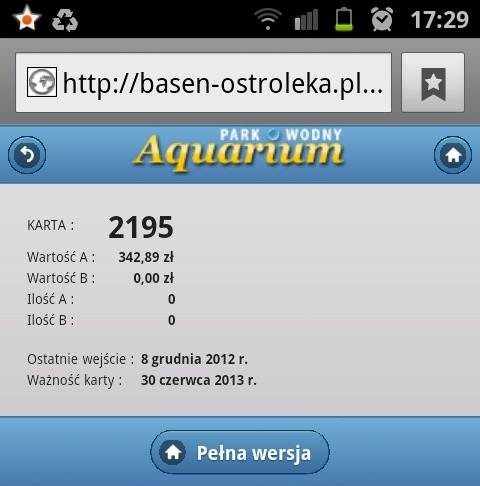Tap the browser URL address bar
480x486 pixels.
click(x=203, y=82)
